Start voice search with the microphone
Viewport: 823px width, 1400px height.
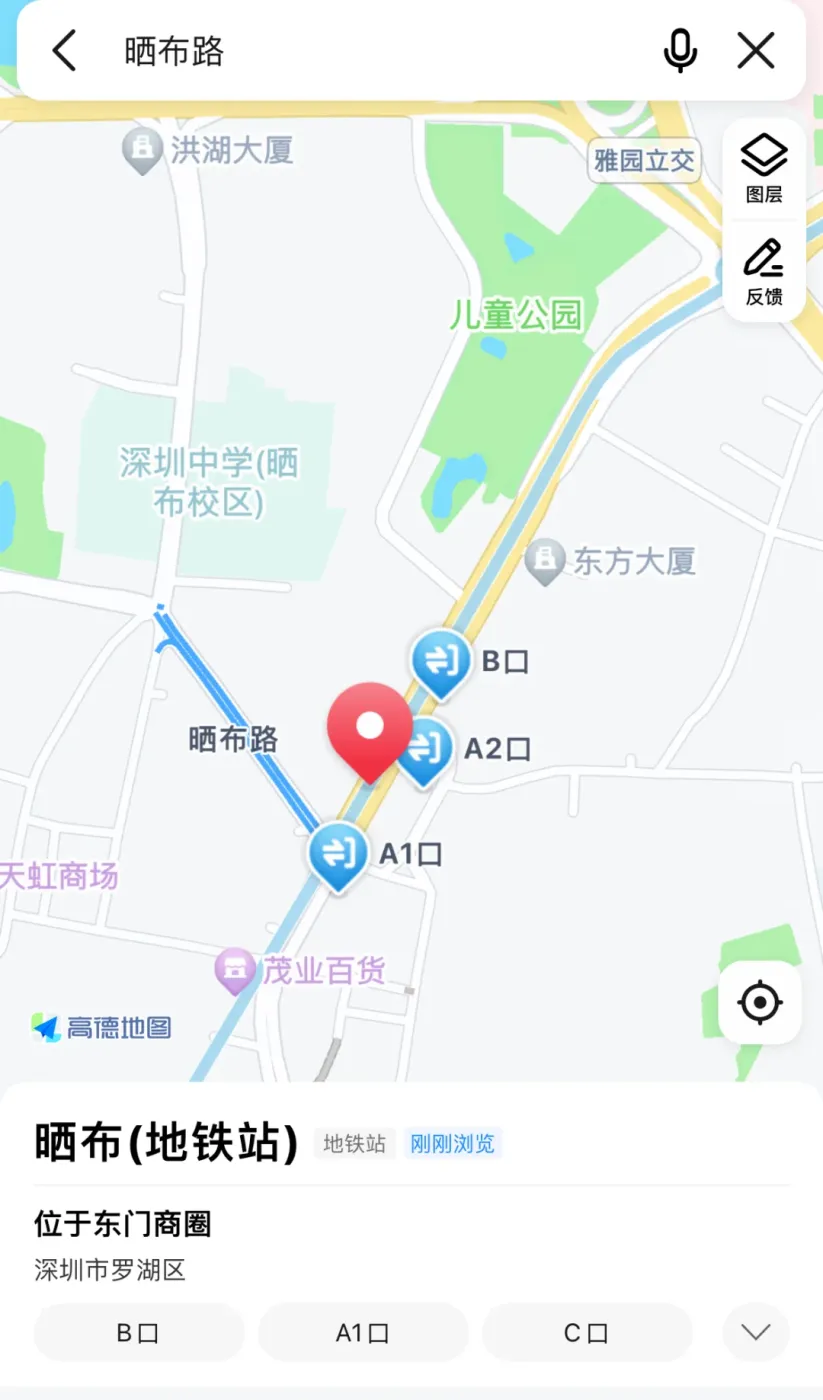(680, 50)
